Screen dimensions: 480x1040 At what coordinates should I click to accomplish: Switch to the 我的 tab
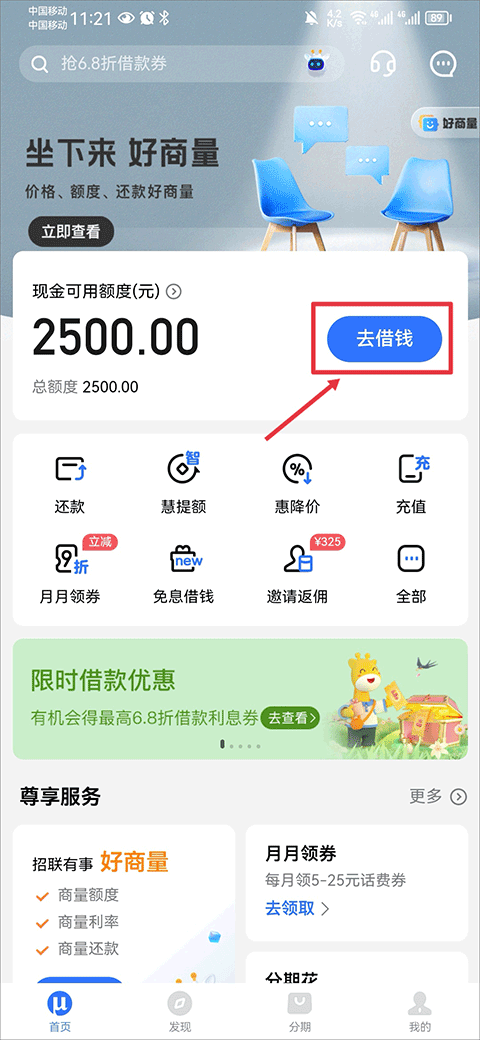pyautogui.click(x=420, y=1011)
